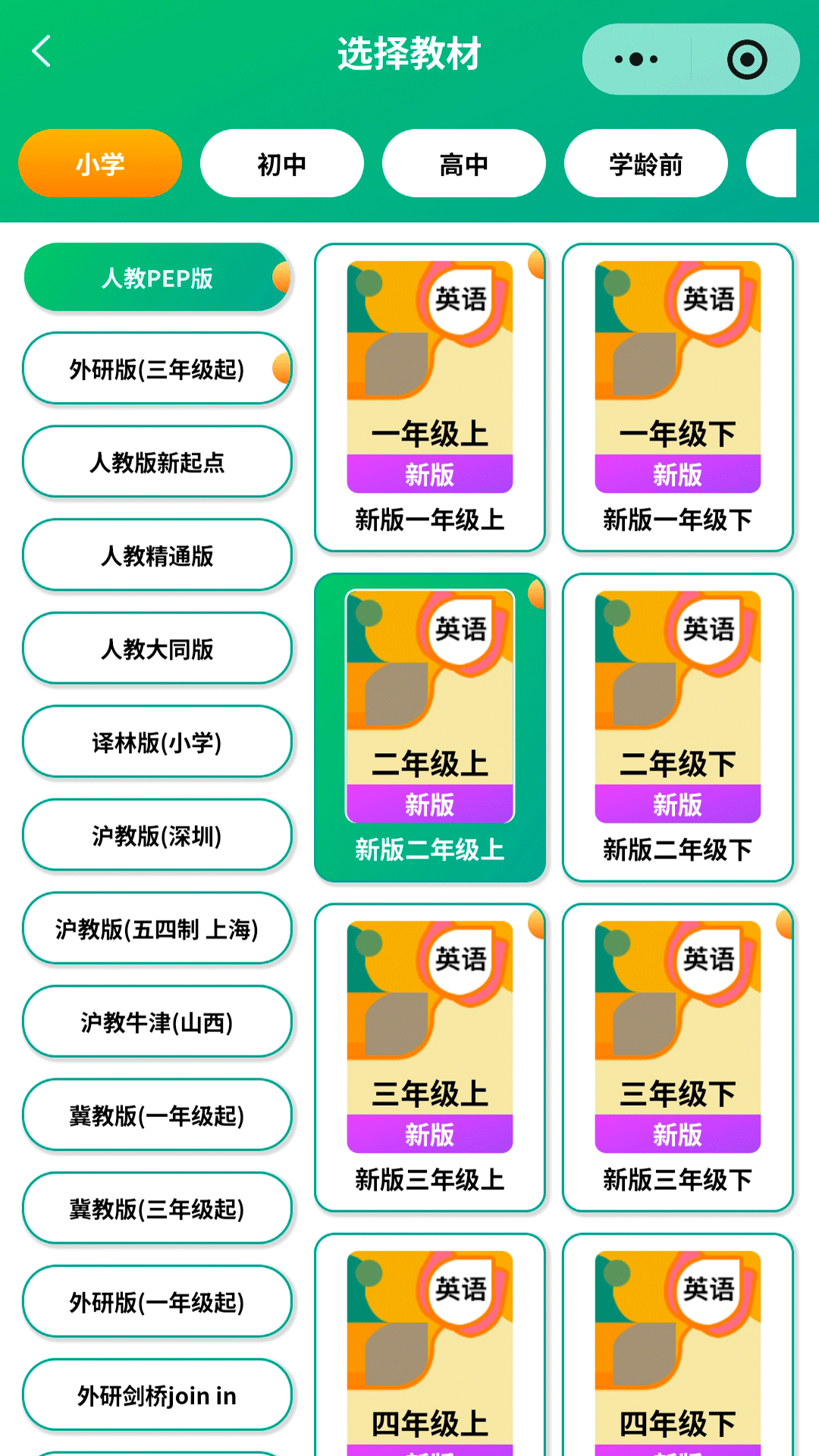Open the 高中 category
Viewport: 819px width, 1456px height.
[x=464, y=163]
